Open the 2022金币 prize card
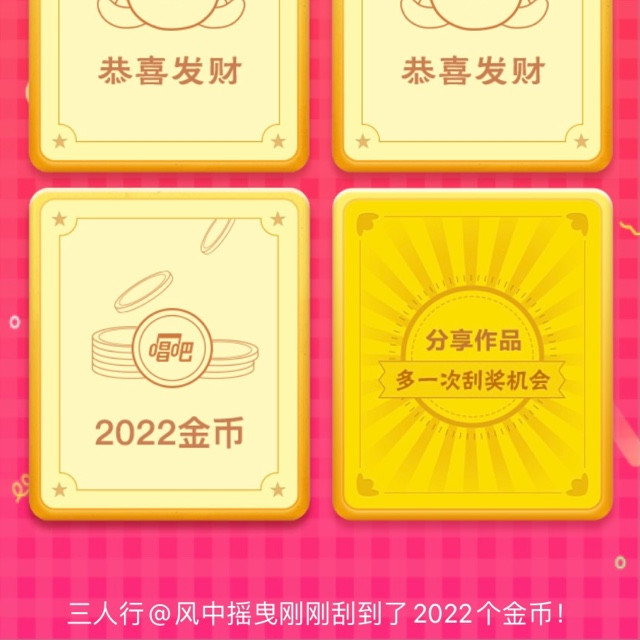 169,355
